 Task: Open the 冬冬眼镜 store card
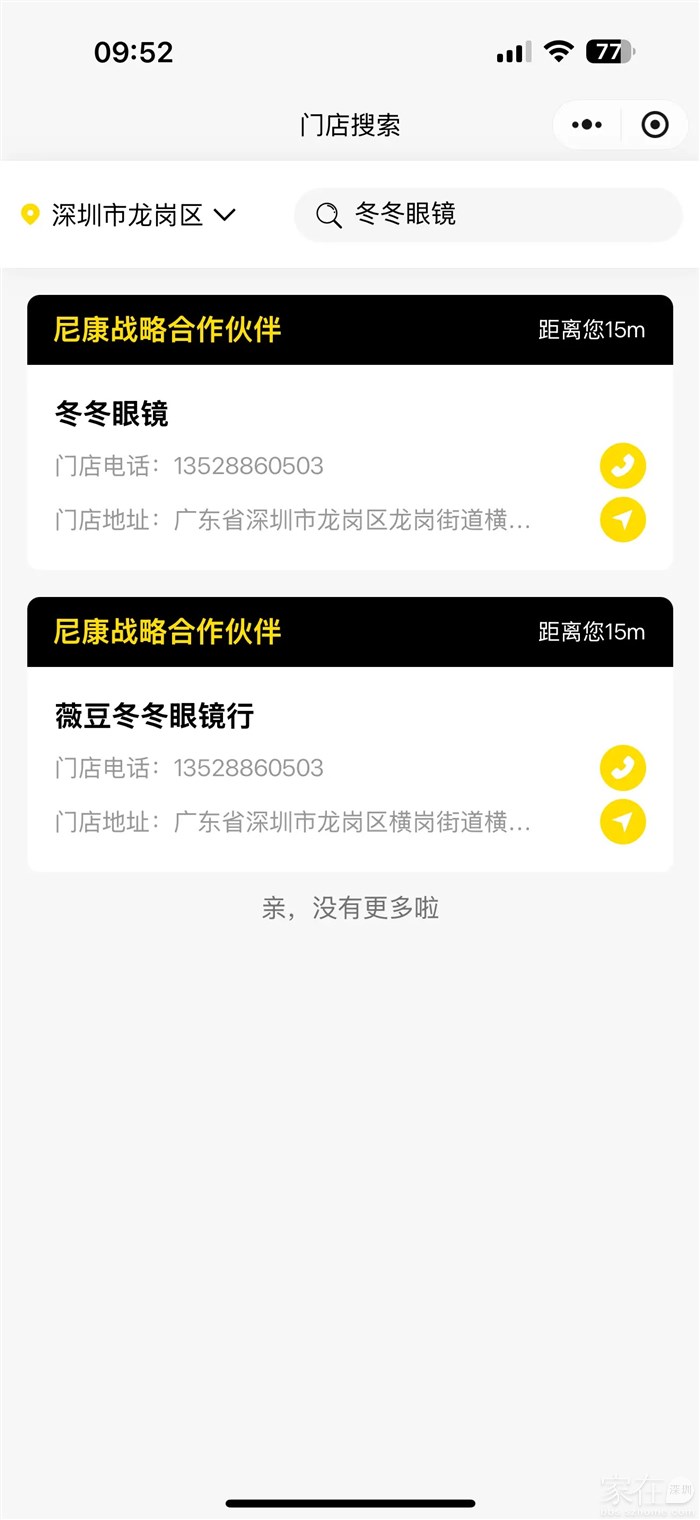click(112, 414)
